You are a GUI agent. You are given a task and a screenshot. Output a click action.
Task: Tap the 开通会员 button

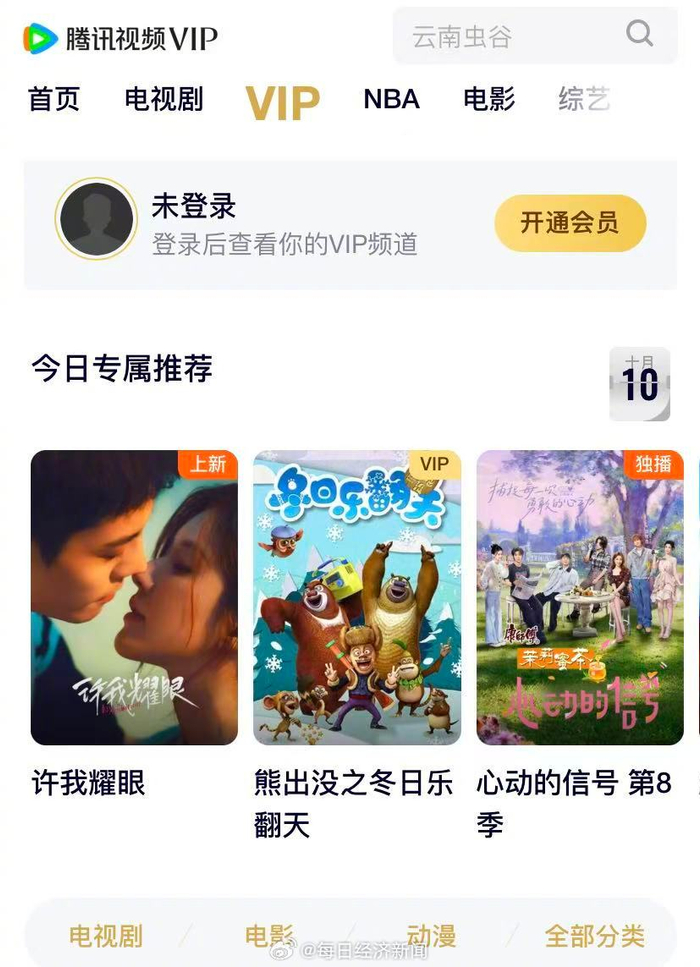[570, 223]
